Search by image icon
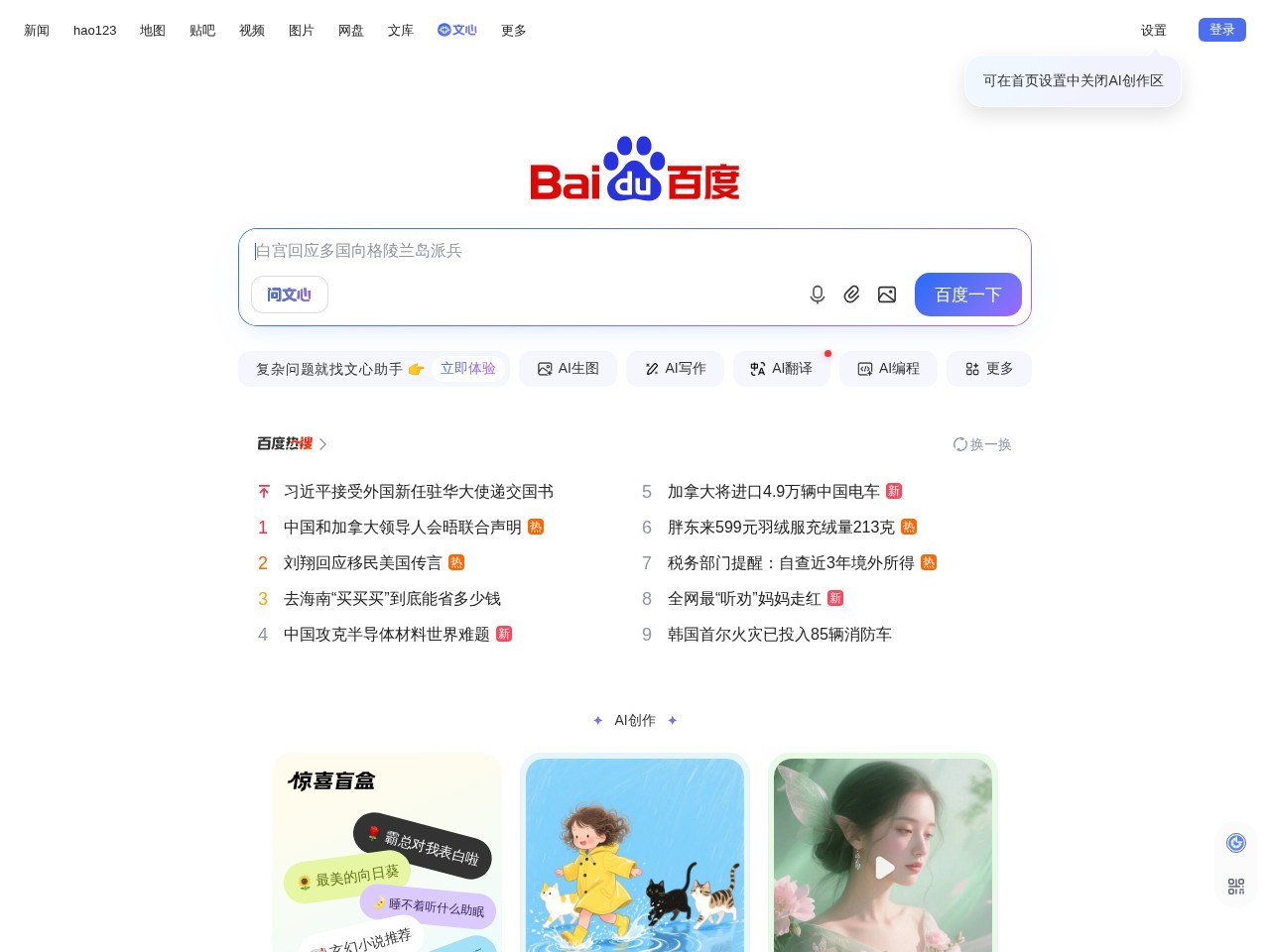 tap(887, 295)
